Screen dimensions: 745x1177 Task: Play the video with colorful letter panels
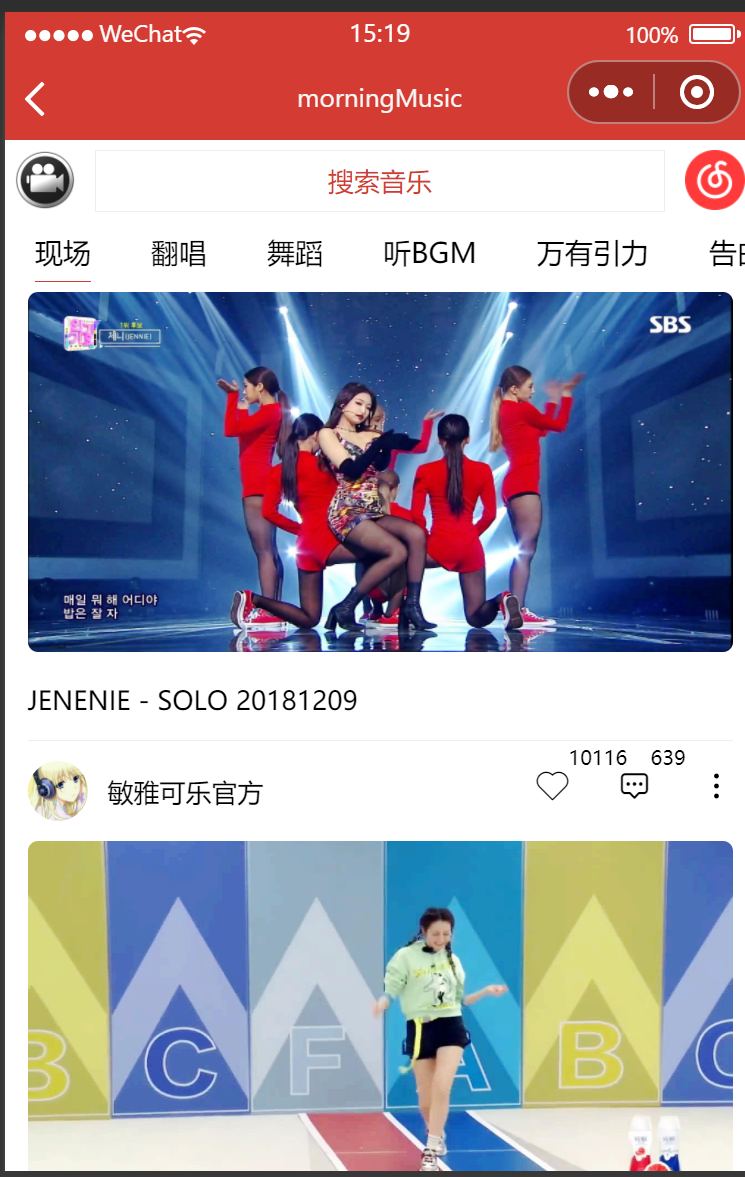[x=380, y=1005]
